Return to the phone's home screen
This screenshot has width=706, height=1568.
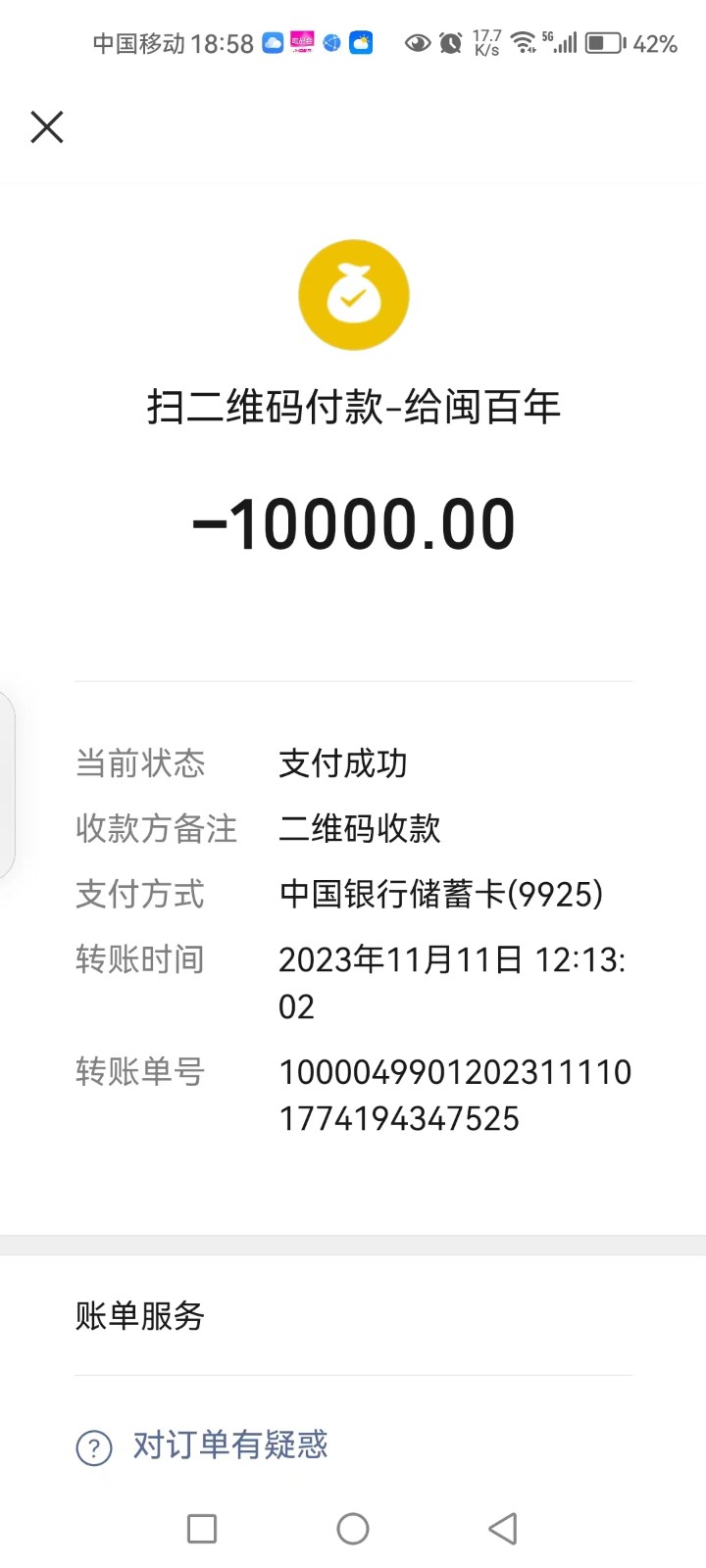coord(353,1529)
